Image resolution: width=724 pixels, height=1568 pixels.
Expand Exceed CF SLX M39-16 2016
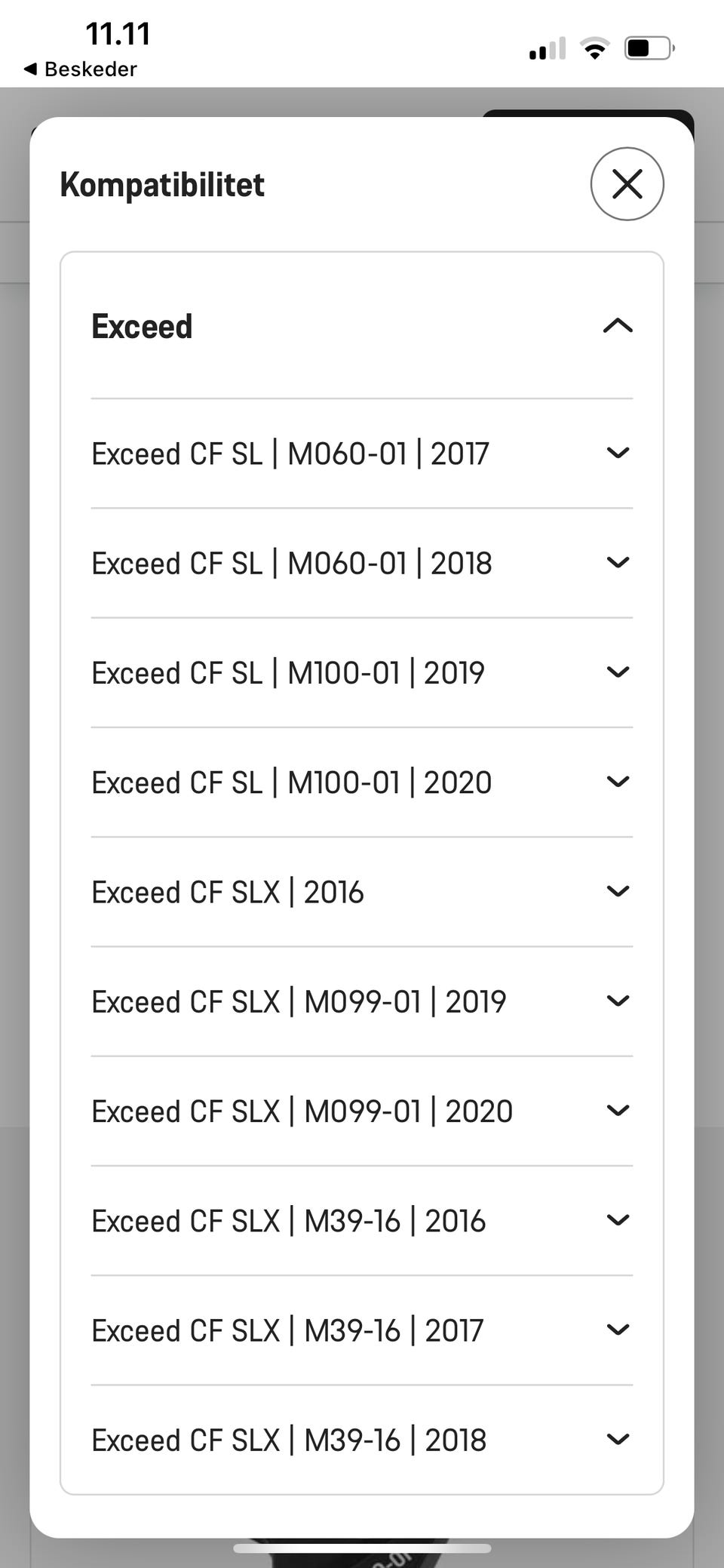point(361,1221)
